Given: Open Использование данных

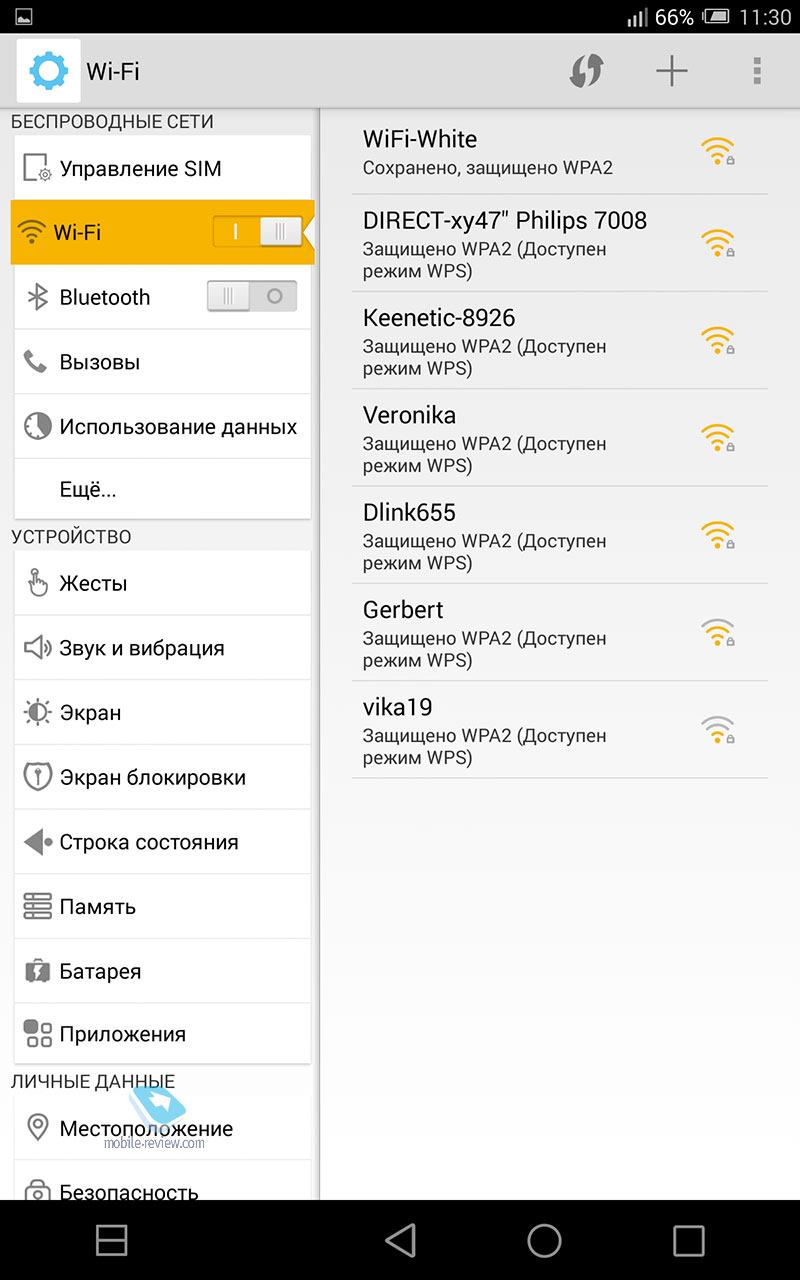Looking at the screenshot, I should (x=162, y=427).
